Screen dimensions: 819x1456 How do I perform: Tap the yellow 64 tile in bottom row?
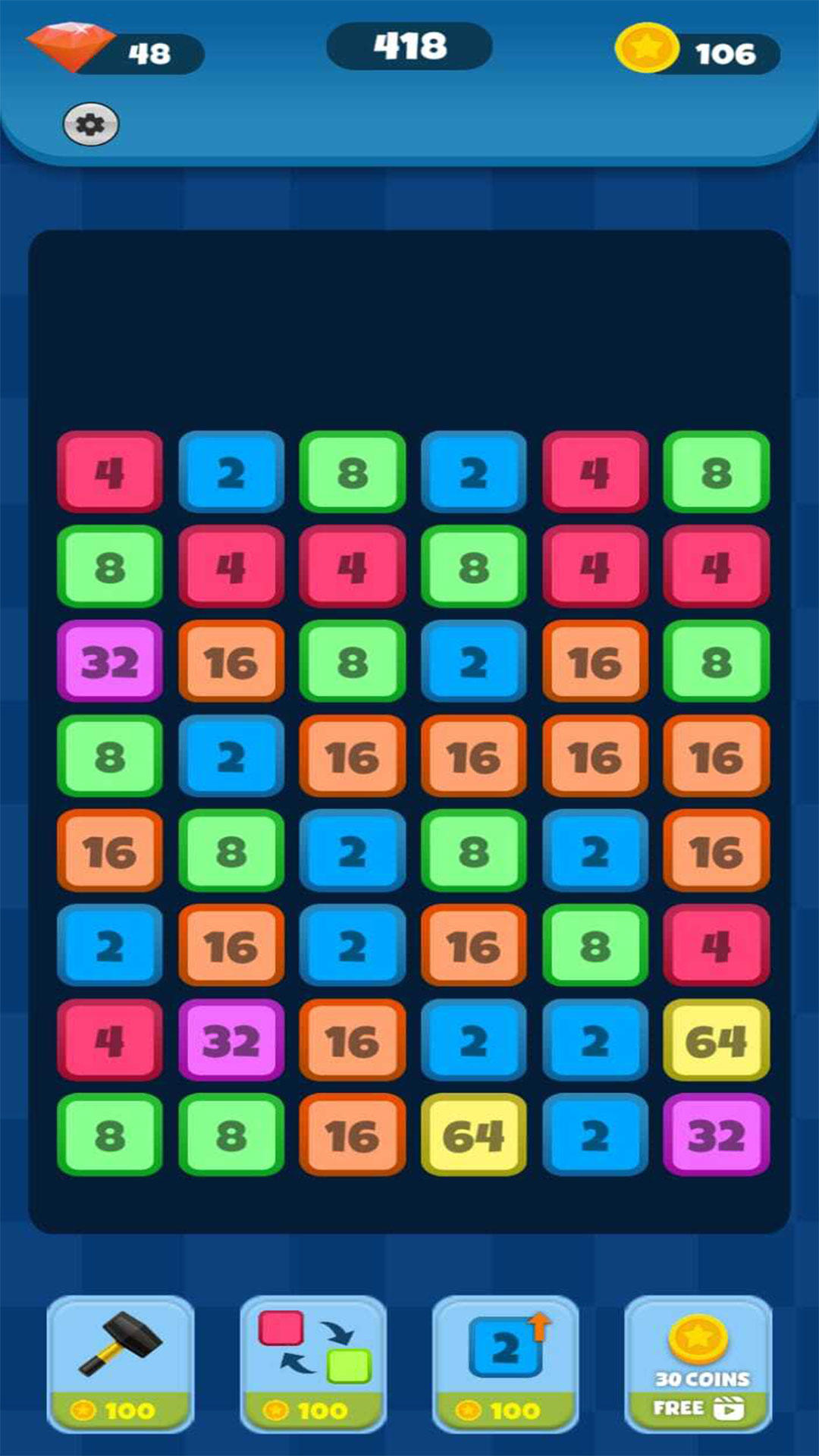point(473,1134)
